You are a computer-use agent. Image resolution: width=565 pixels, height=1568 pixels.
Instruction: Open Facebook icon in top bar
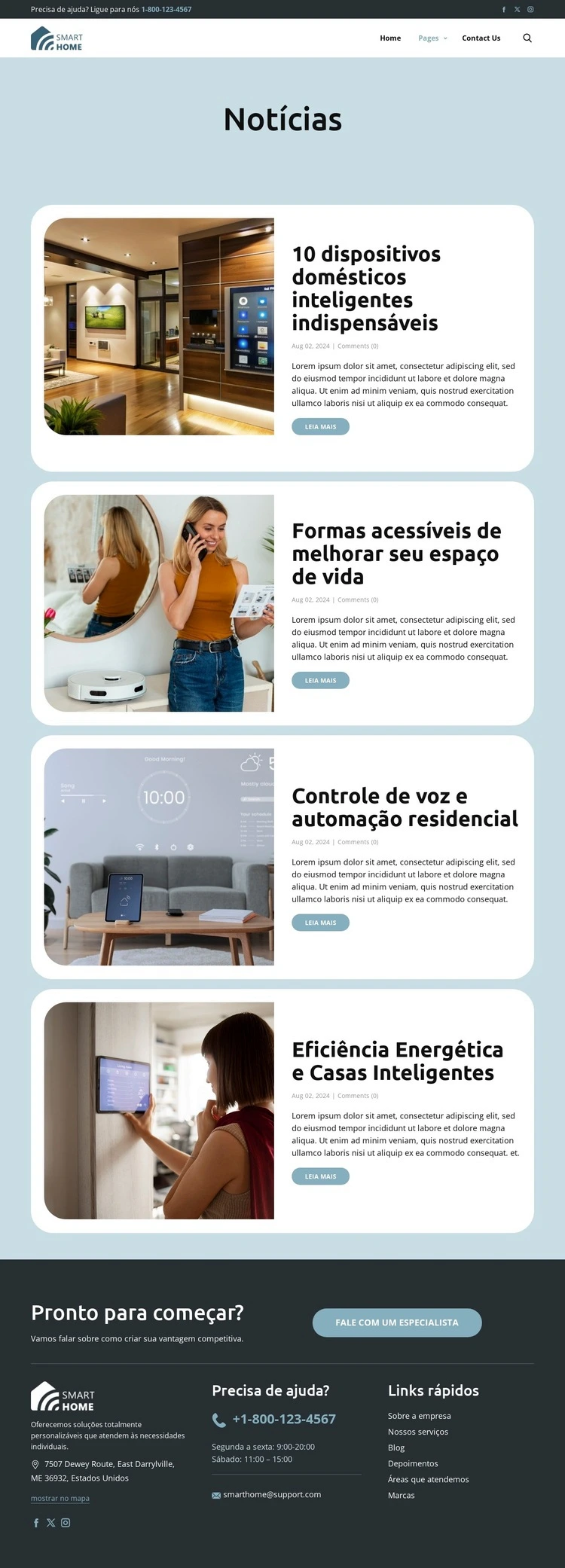click(x=504, y=10)
